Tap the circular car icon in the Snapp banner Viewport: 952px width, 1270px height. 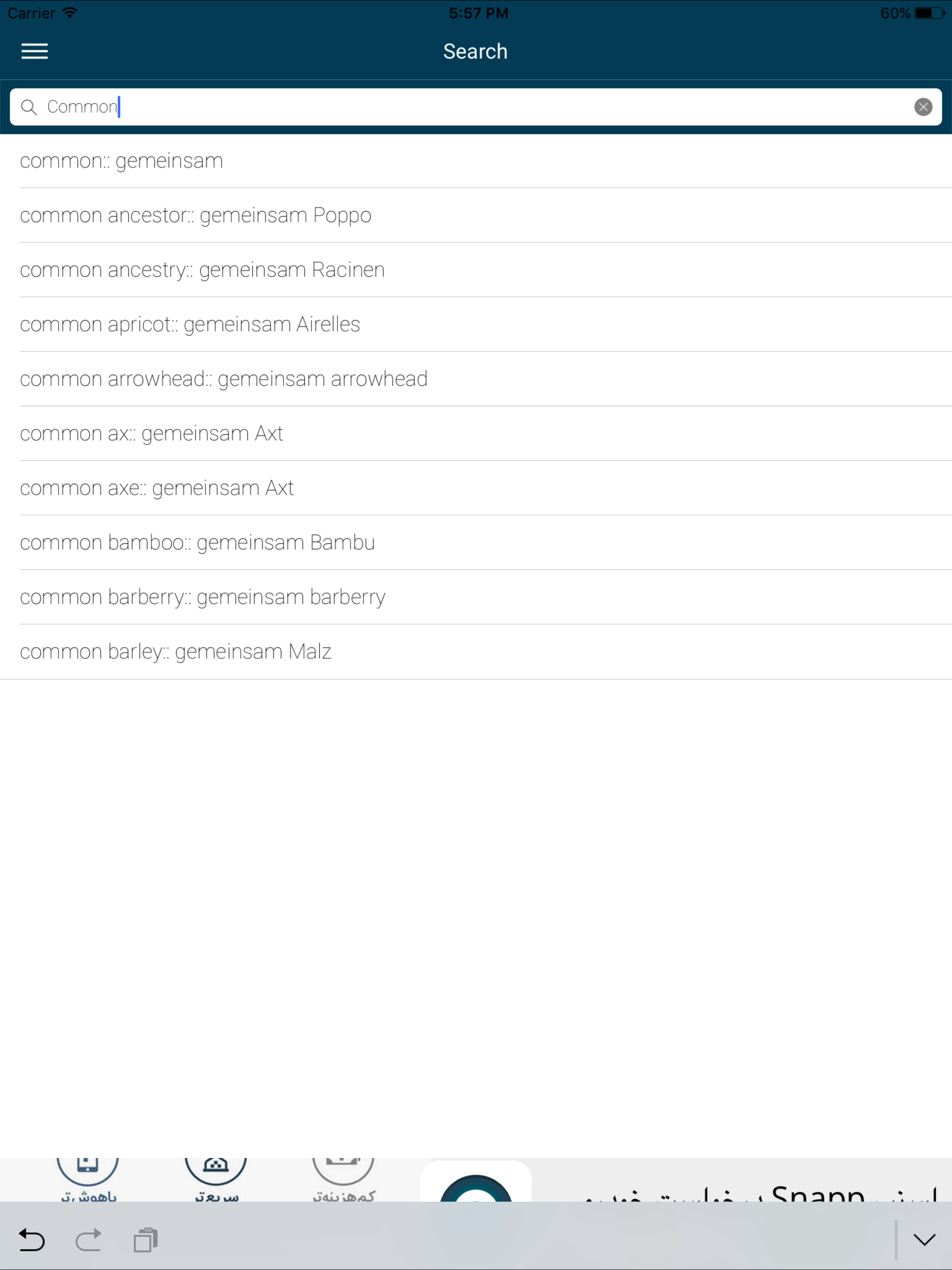215,1171
